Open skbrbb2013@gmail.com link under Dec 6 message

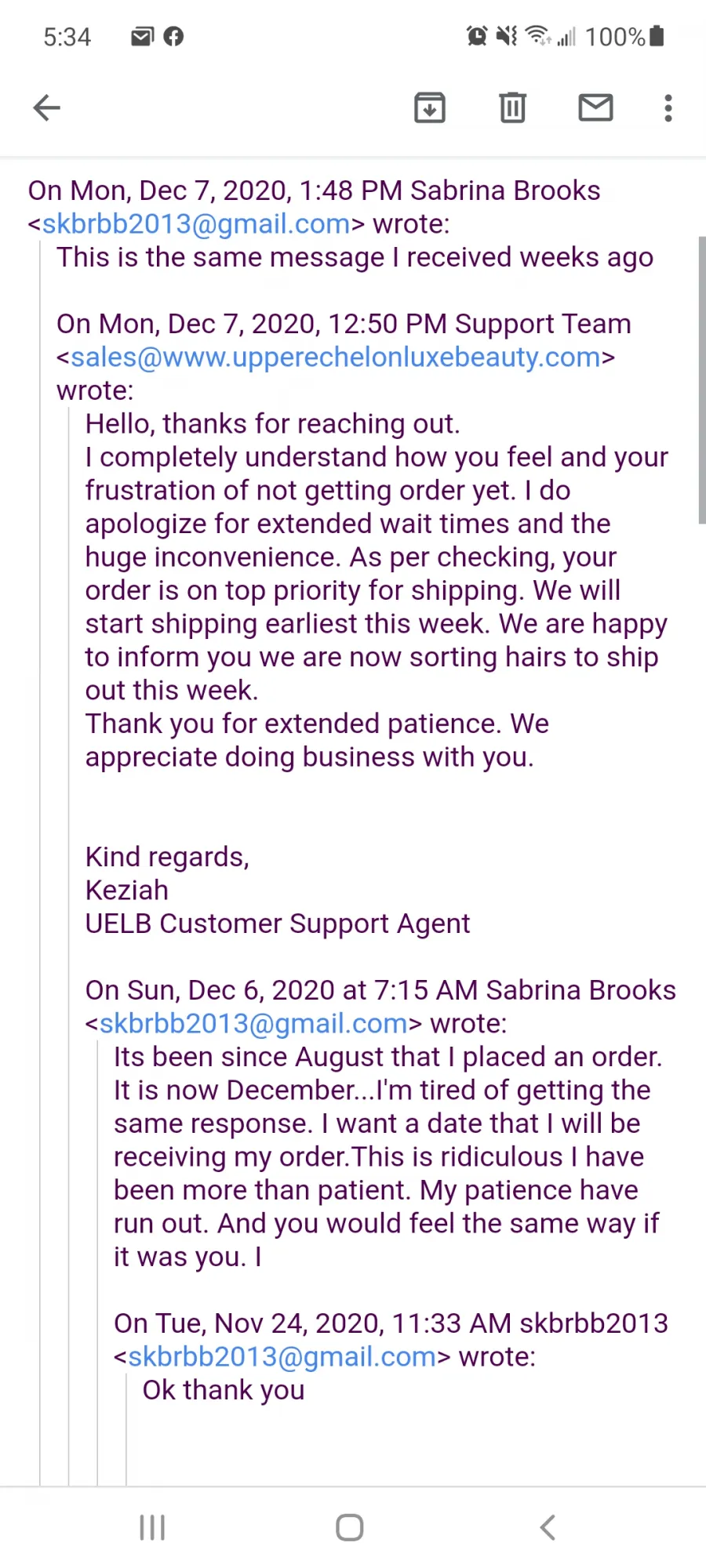253,1024
